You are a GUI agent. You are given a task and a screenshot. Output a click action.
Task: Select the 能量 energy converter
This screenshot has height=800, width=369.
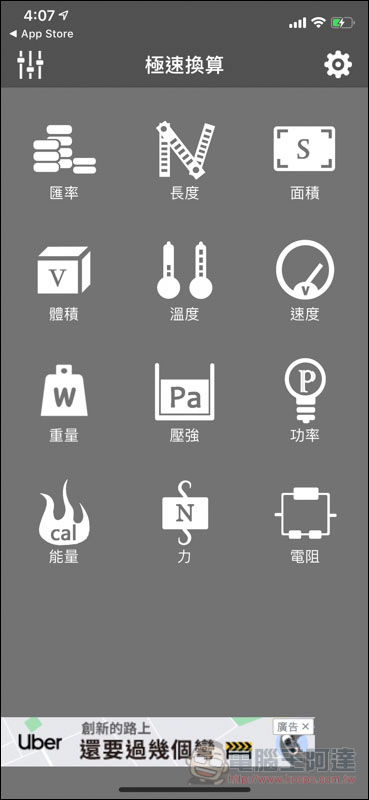64,522
